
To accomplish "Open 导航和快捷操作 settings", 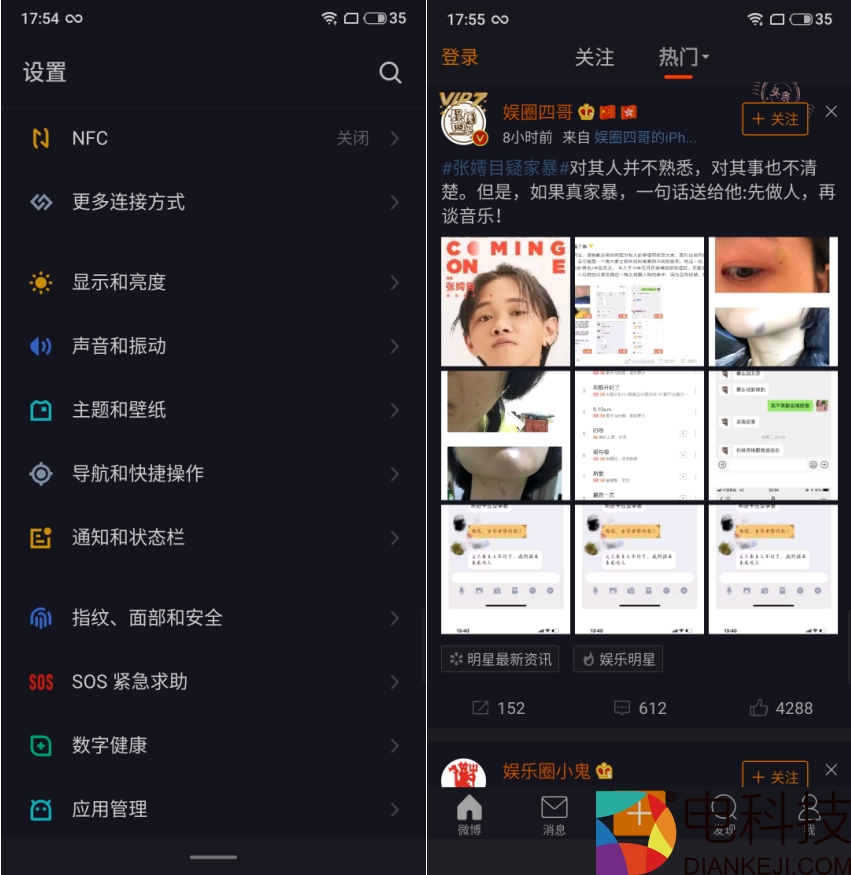I will 213,473.
